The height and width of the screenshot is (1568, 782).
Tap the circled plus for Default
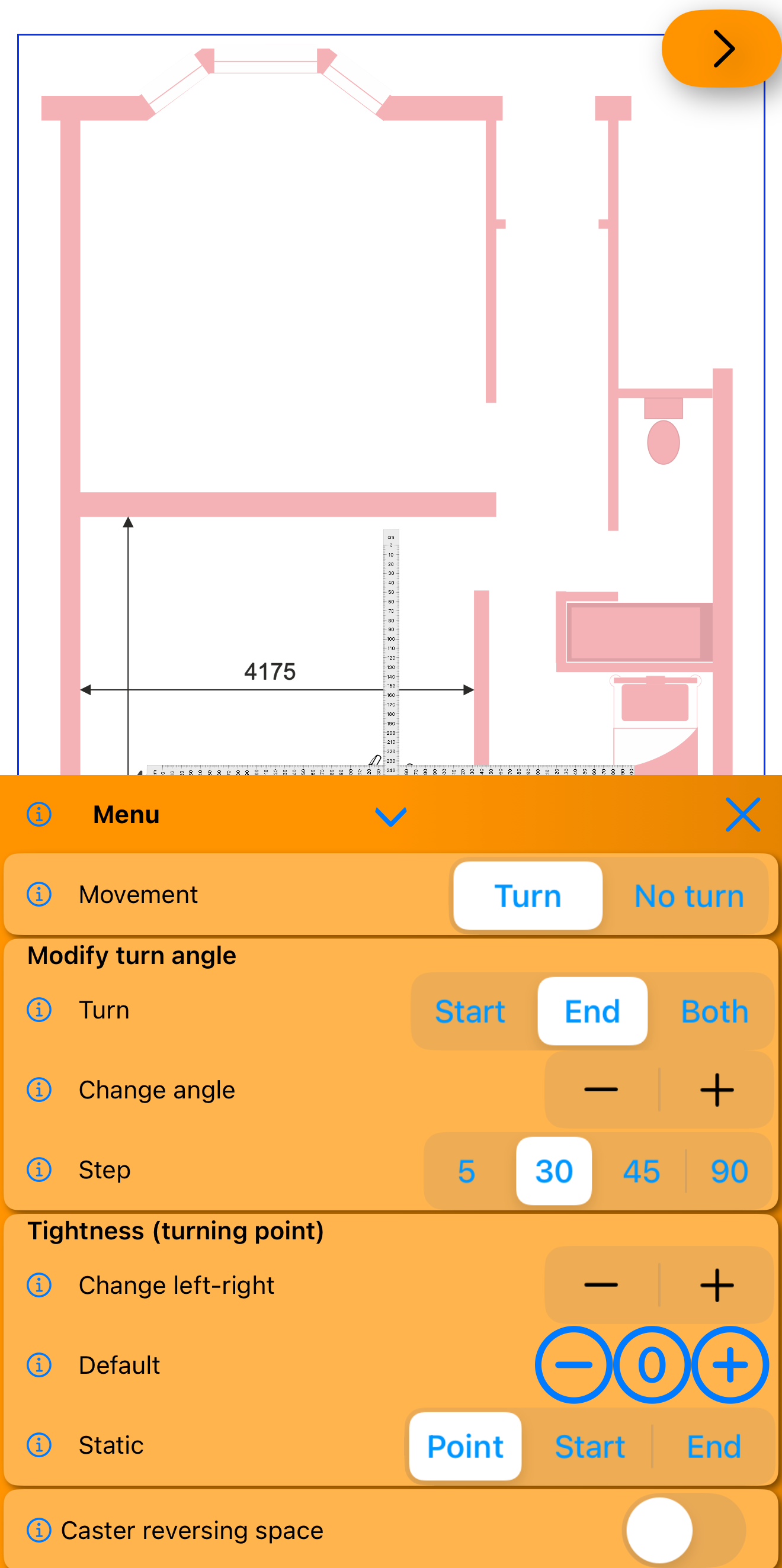pos(730,1365)
